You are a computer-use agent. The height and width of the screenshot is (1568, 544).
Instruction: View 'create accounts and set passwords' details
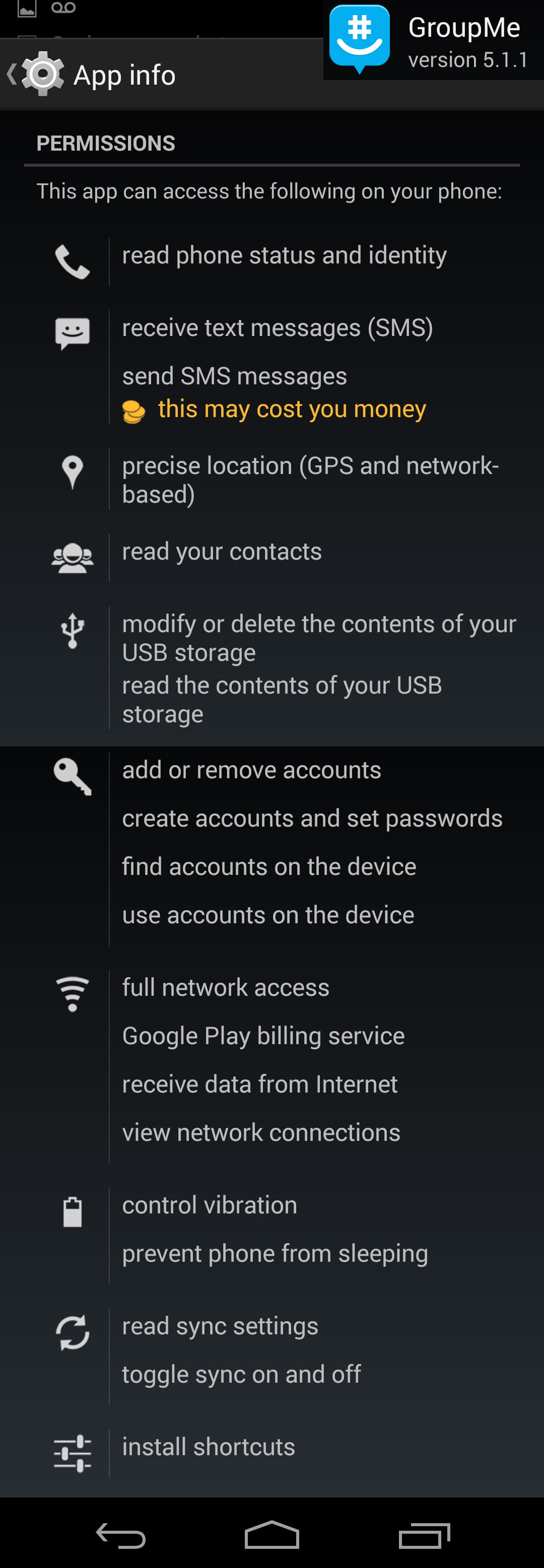pos(312,819)
